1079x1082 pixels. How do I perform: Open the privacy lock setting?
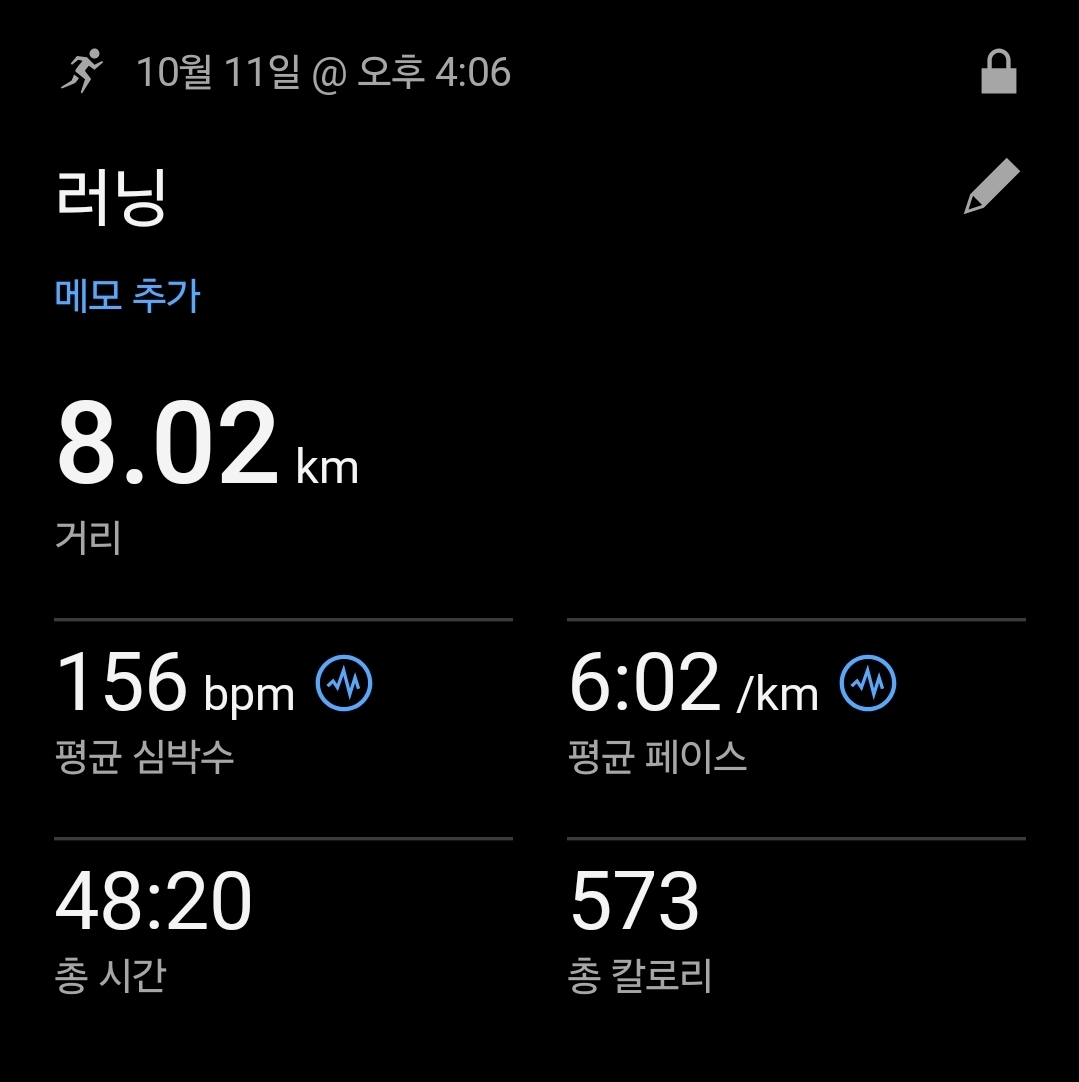(998, 73)
